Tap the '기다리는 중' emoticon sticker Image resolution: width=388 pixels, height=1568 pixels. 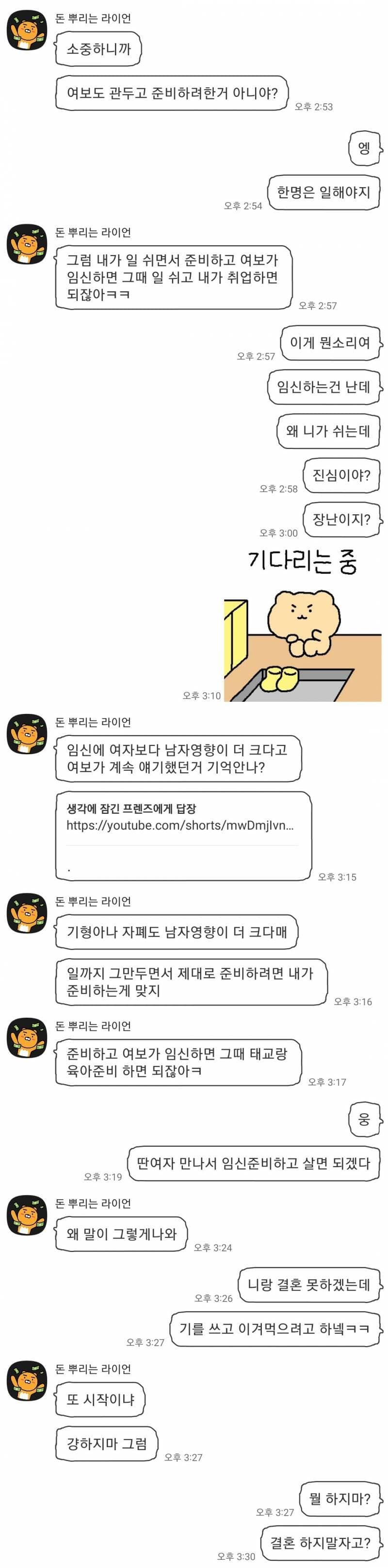(x=303, y=627)
